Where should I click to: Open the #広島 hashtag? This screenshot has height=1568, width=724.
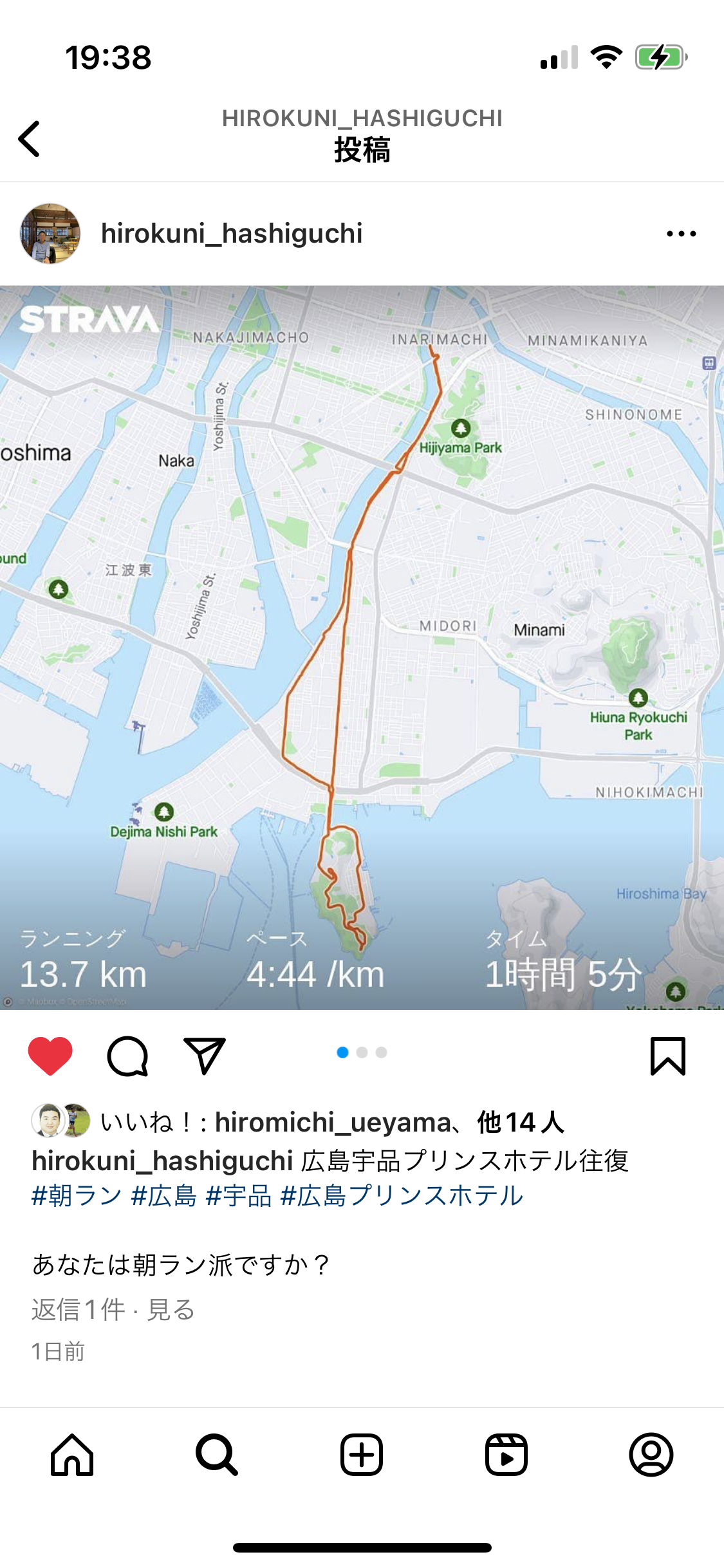click(163, 1196)
